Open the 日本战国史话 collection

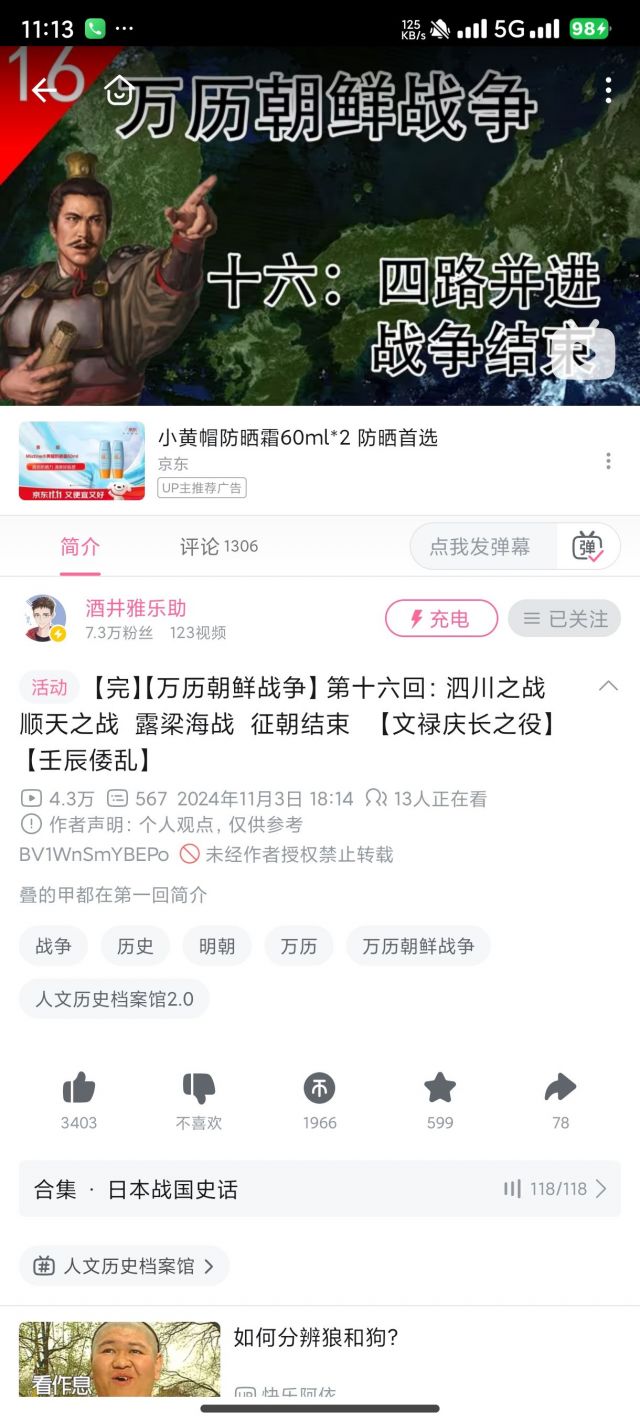point(320,1189)
